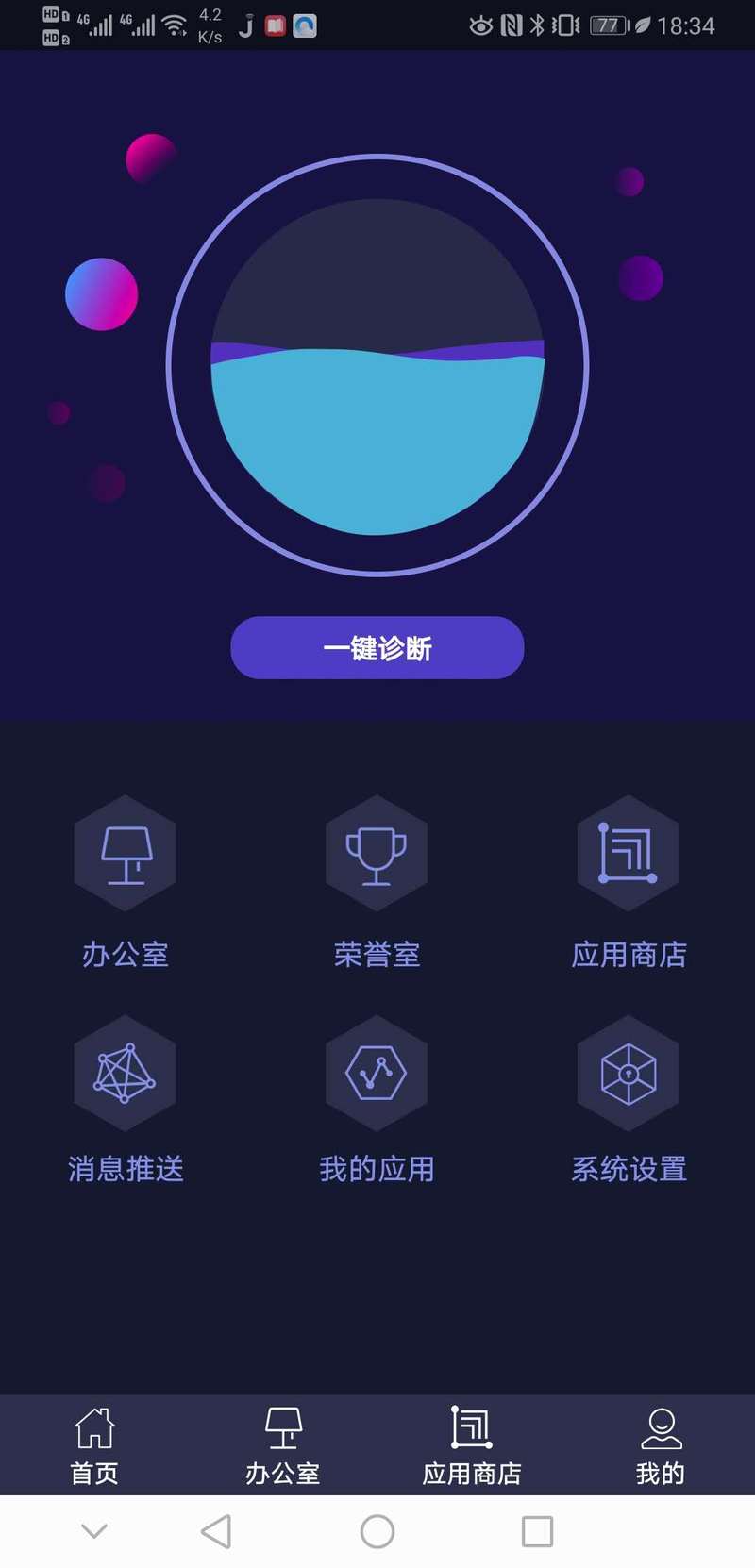The height and width of the screenshot is (1568, 755).
Task: Switch to the 首页 home tab
Action: [x=94, y=1445]
